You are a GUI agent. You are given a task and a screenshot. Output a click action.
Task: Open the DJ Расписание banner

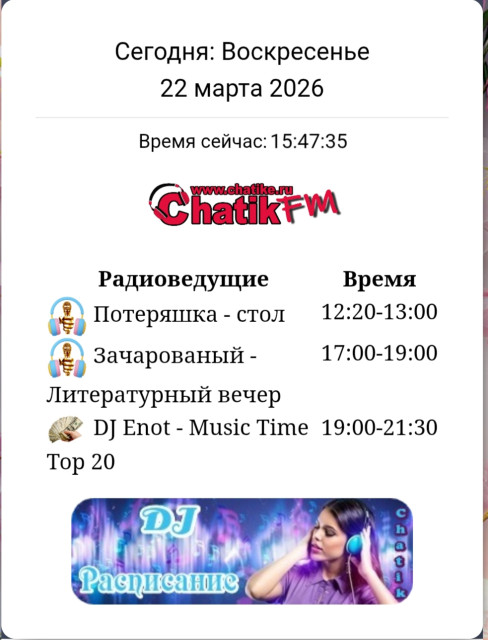pyautogui.click(x=242, y=551)
